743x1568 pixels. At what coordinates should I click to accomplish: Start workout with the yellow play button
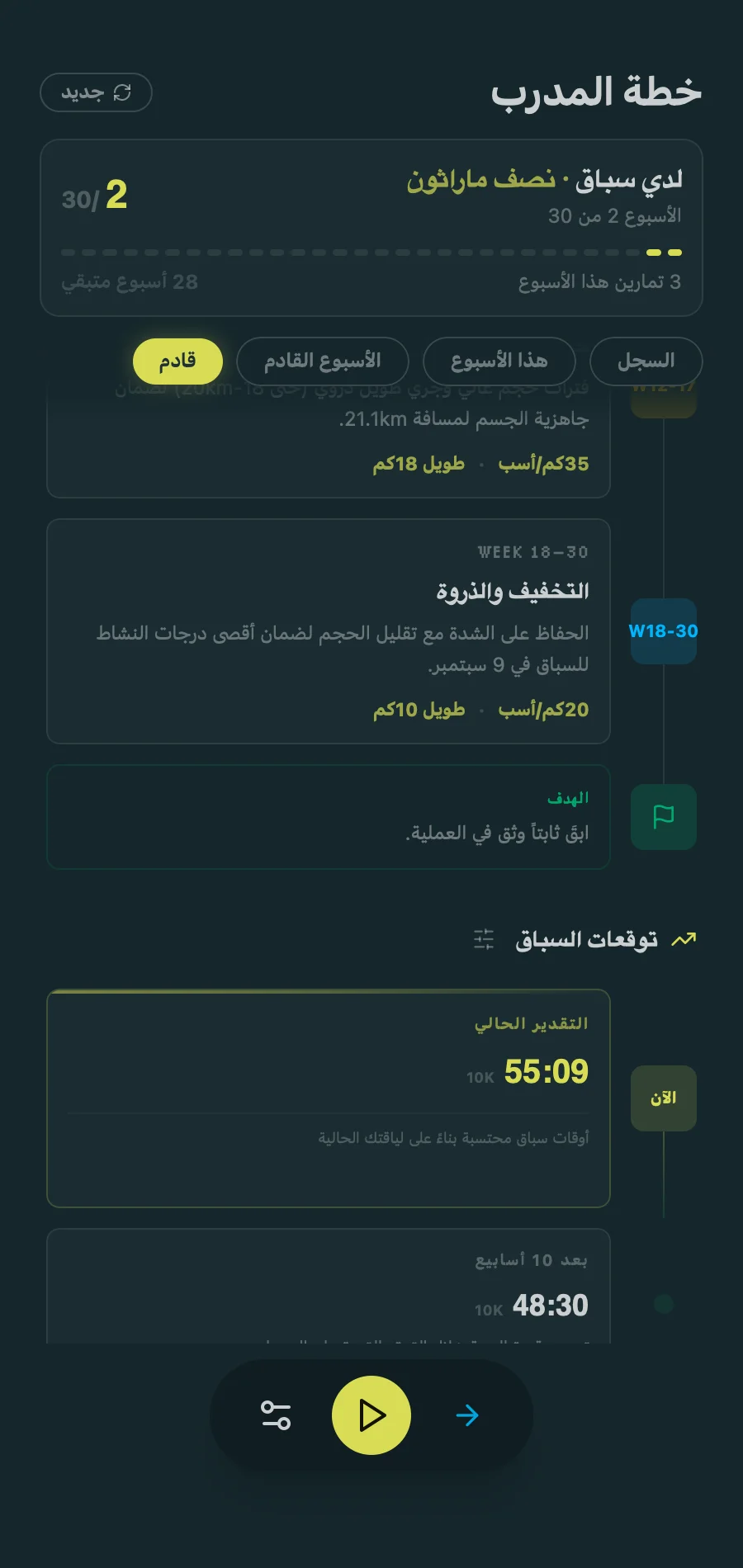(371, 1415)
